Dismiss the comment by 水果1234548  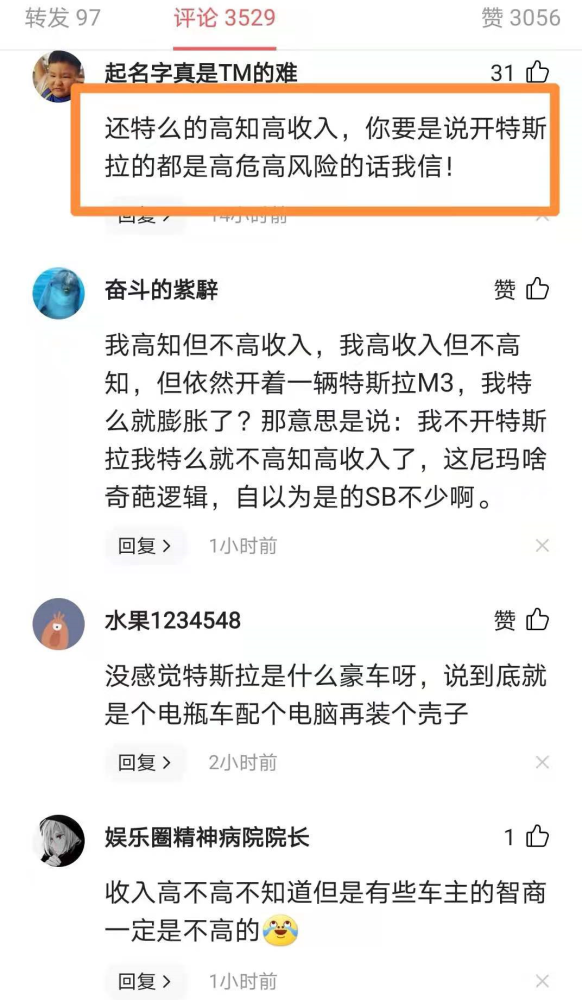point(542,762)
